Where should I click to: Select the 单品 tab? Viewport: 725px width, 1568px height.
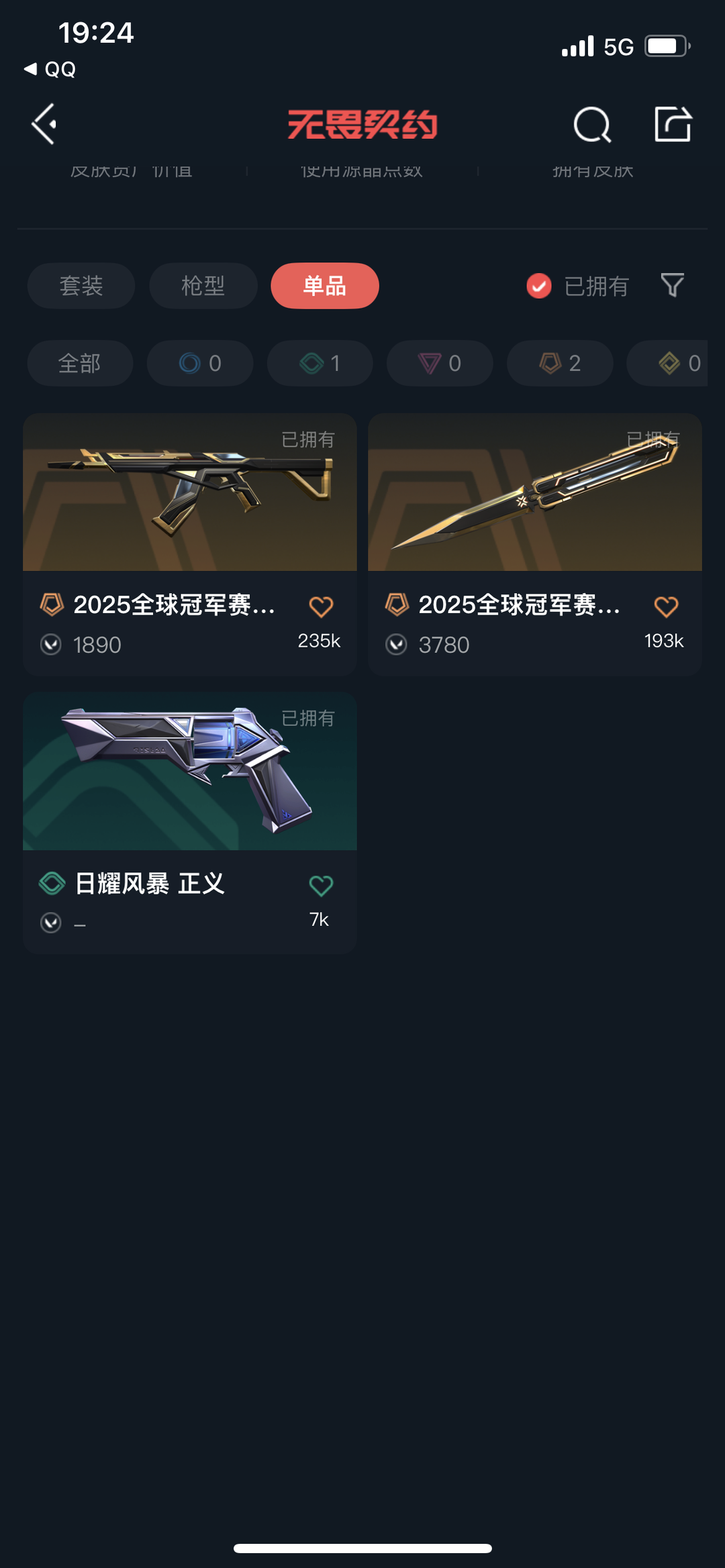325,286
